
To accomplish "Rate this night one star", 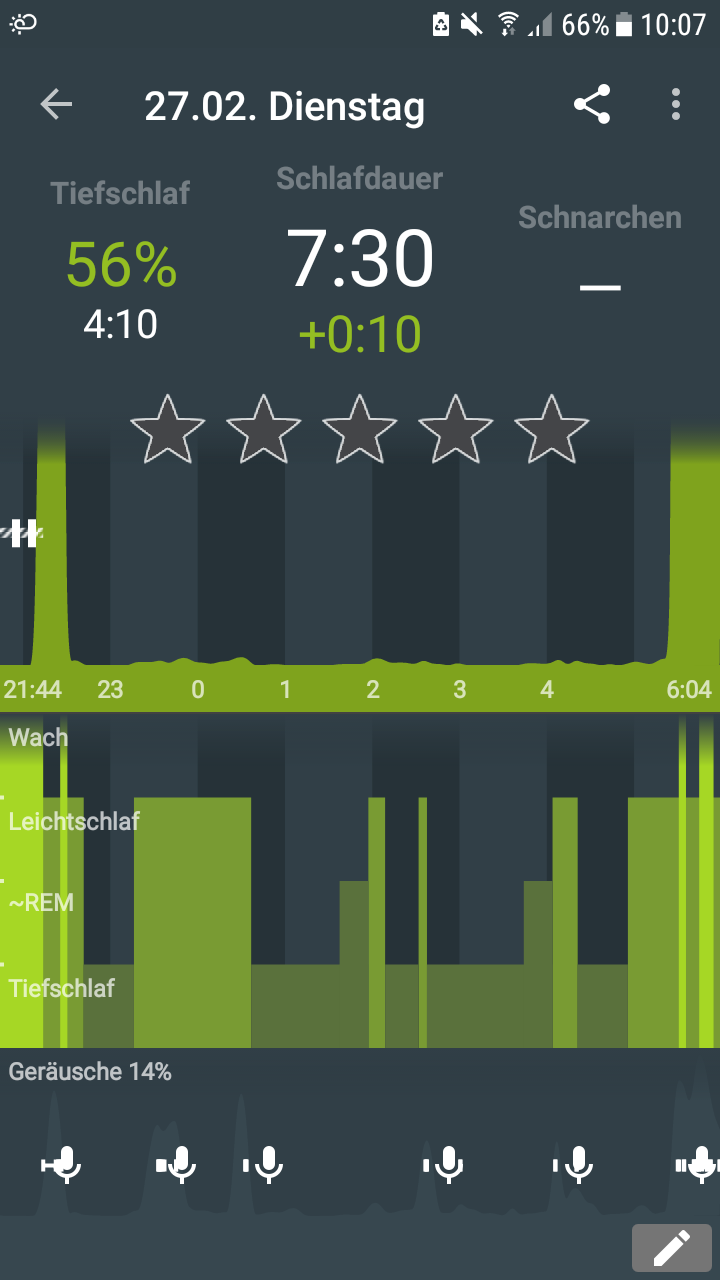I will (168, 430).
